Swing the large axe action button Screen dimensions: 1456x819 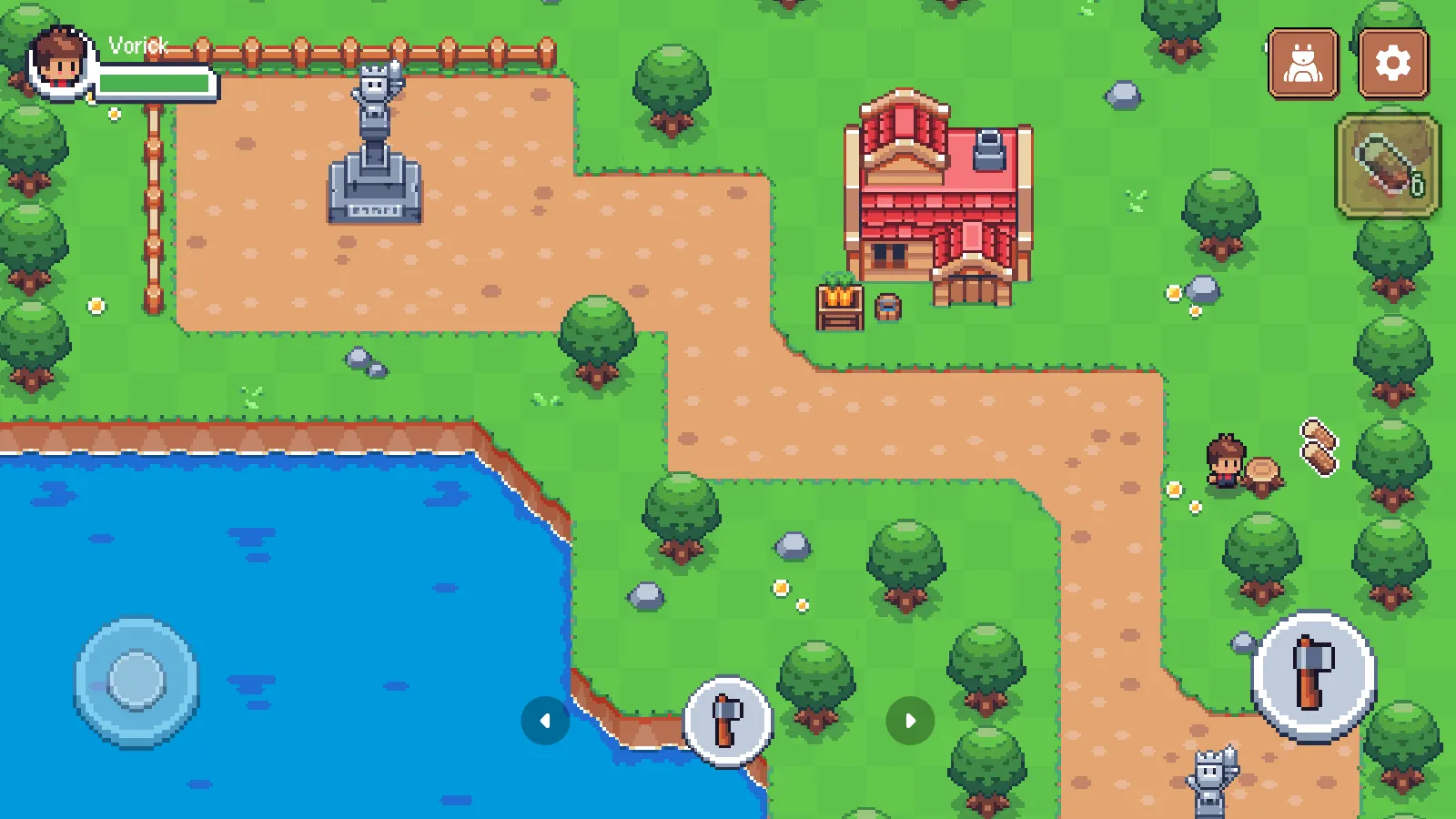(x=1313, y=673)
